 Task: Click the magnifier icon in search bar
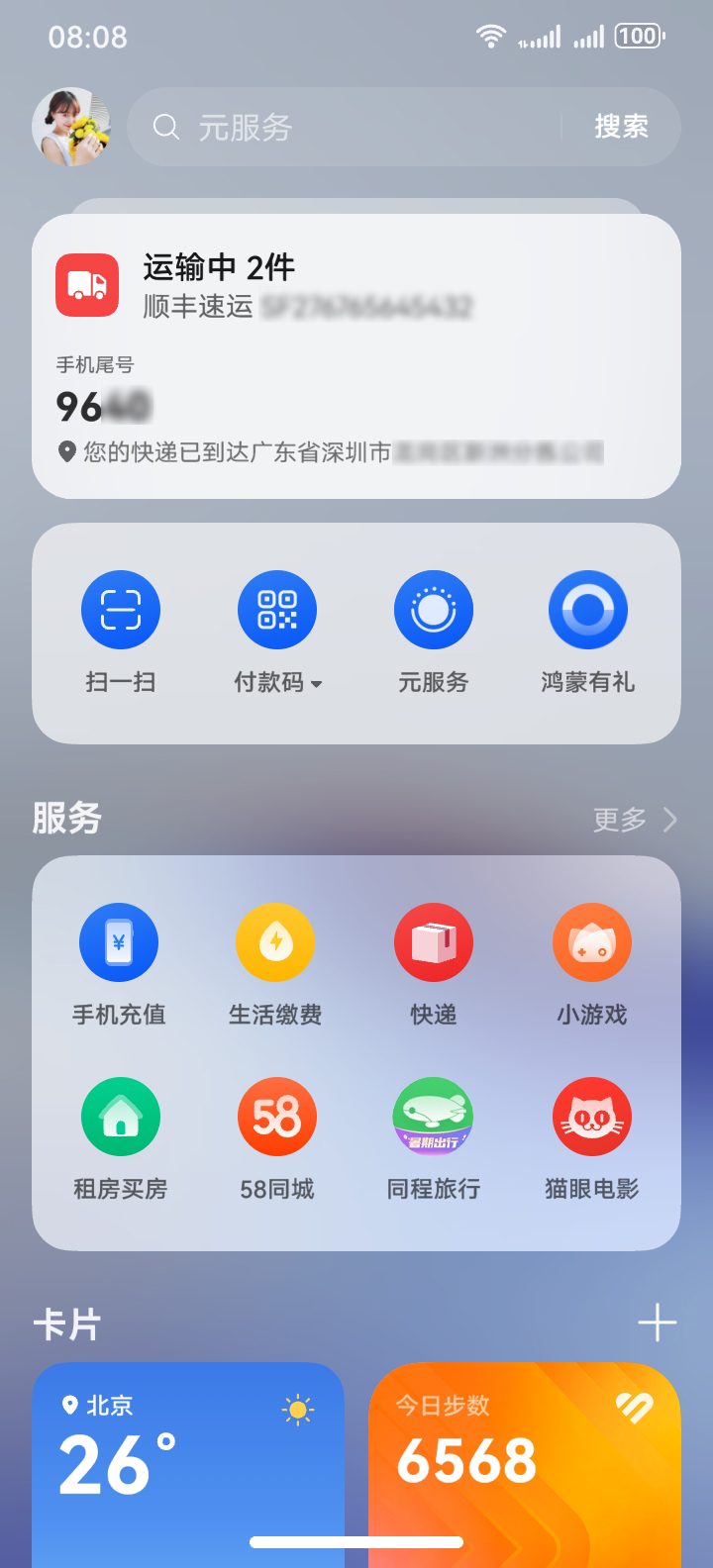(x=166, y=127)
